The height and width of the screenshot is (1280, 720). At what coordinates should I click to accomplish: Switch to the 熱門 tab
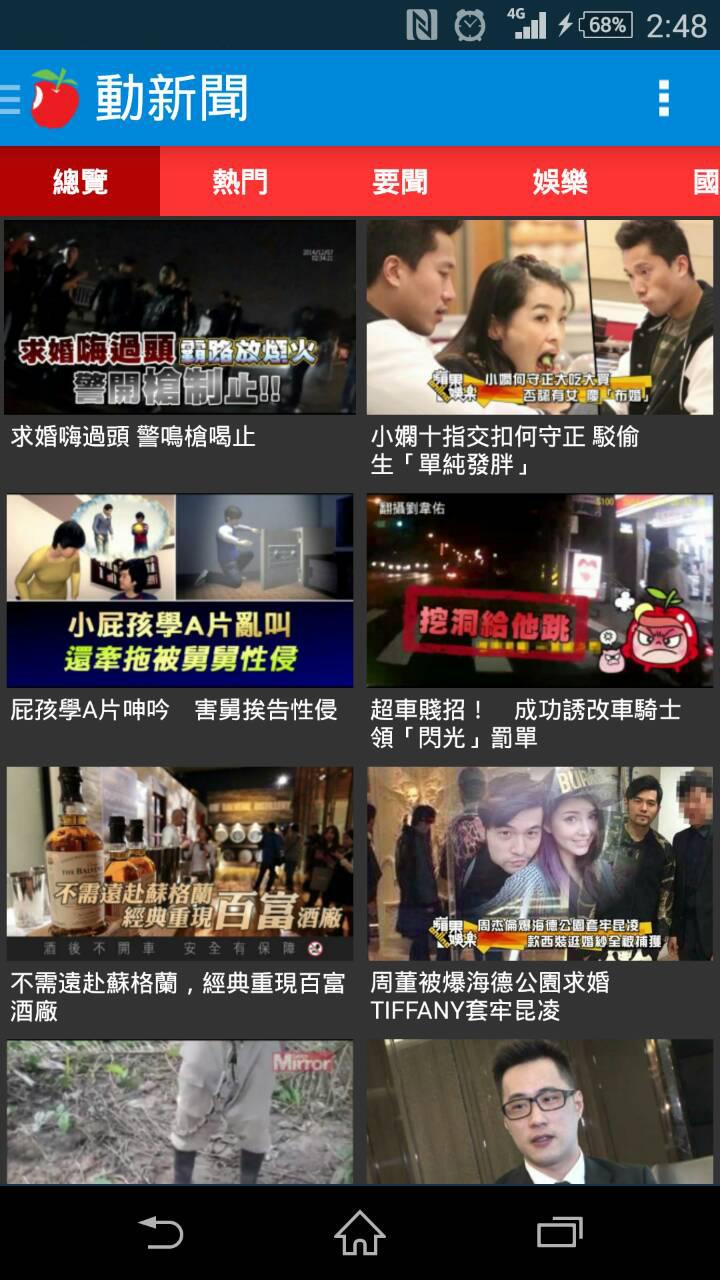[240, 182]
